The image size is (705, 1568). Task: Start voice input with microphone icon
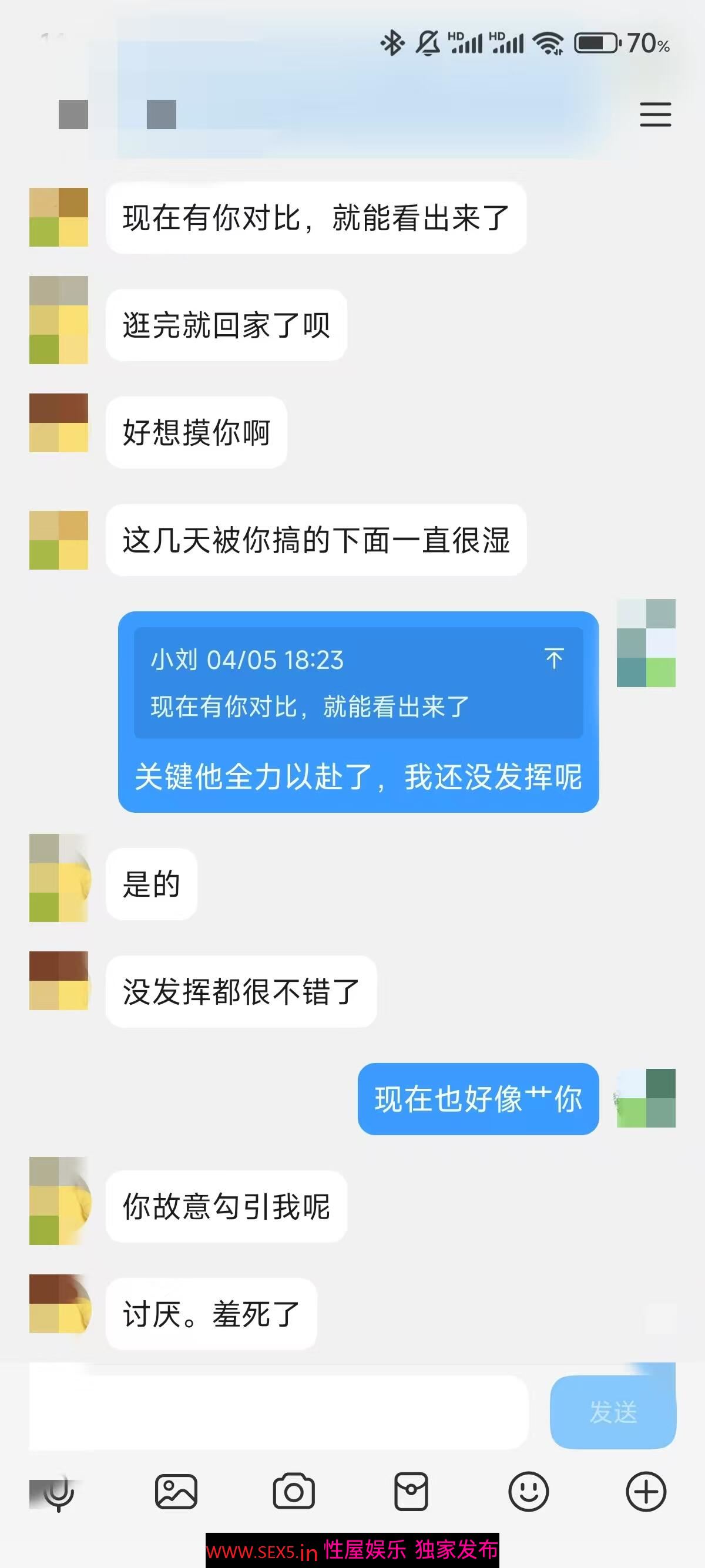[x=59, y=1492]
